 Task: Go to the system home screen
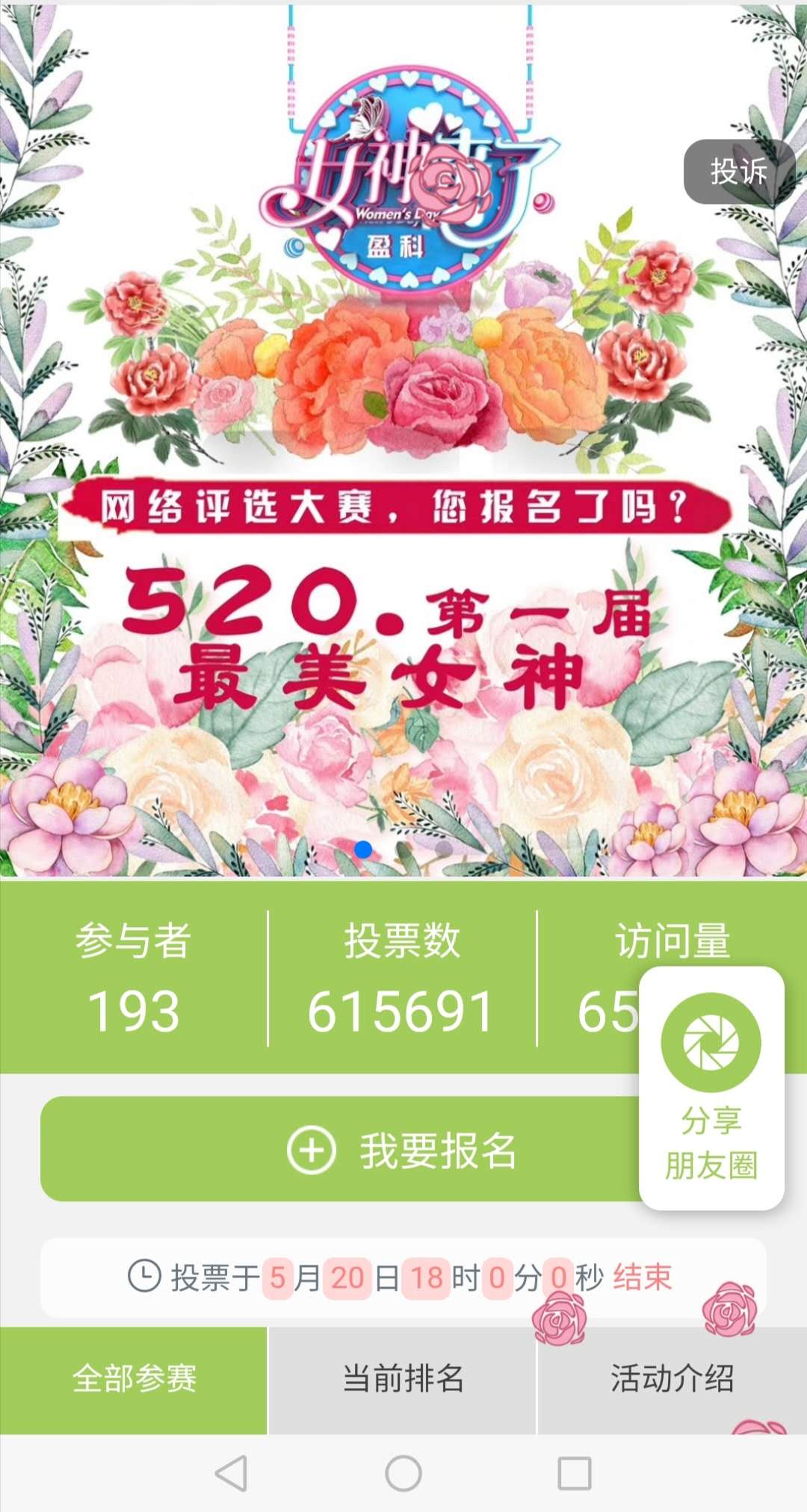coord(403,1473)
